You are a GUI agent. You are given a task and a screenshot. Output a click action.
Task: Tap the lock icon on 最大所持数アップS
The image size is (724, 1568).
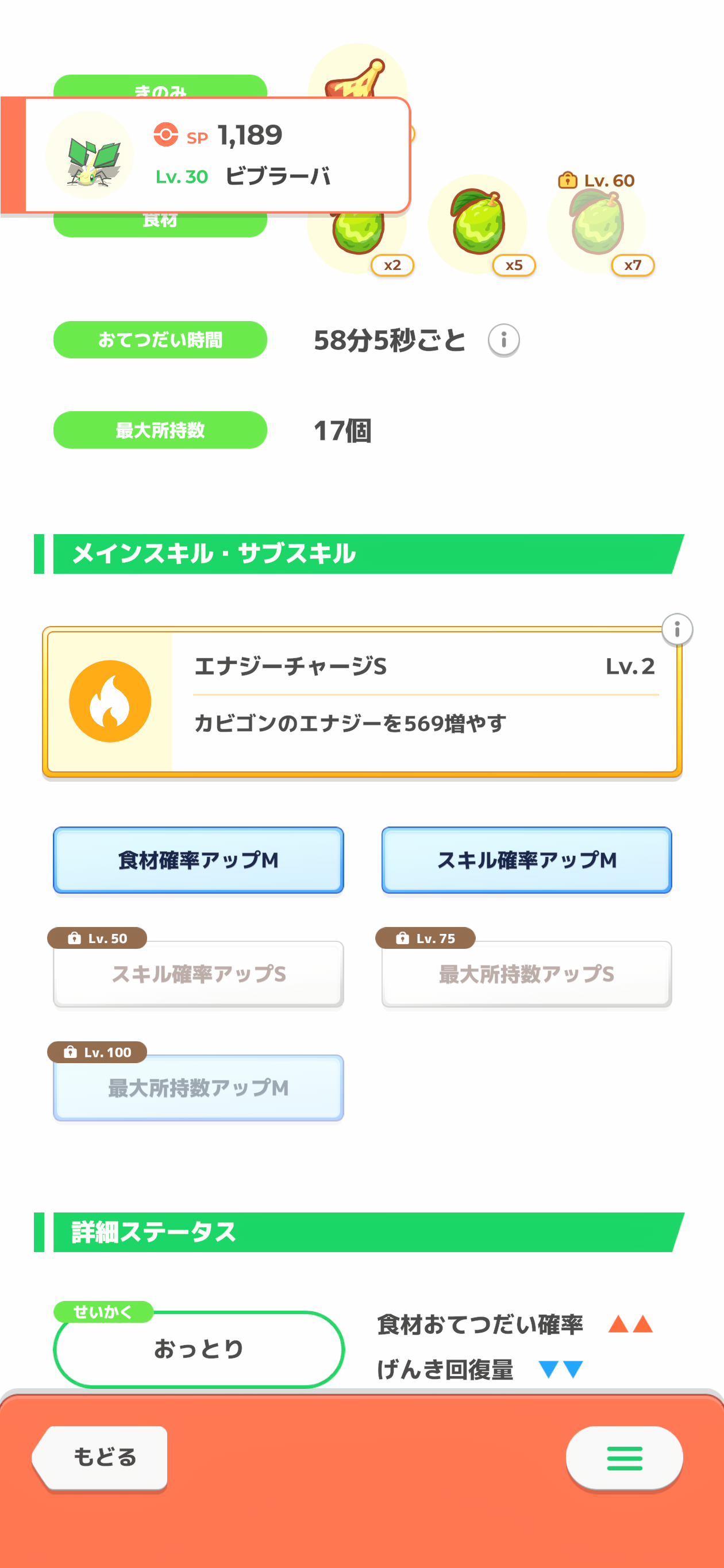click(404, 939)
